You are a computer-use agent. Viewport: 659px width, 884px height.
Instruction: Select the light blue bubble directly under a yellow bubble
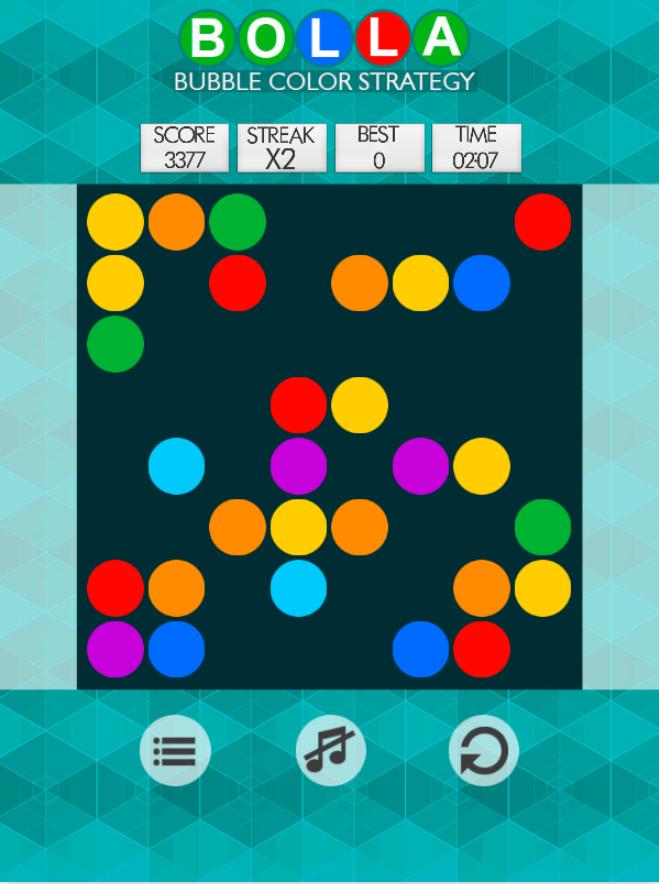[298, 588]
